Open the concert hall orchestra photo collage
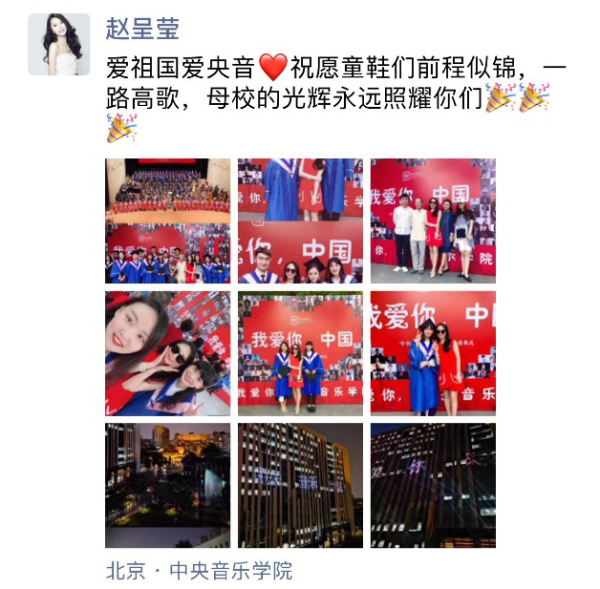 tap(167, 220)
